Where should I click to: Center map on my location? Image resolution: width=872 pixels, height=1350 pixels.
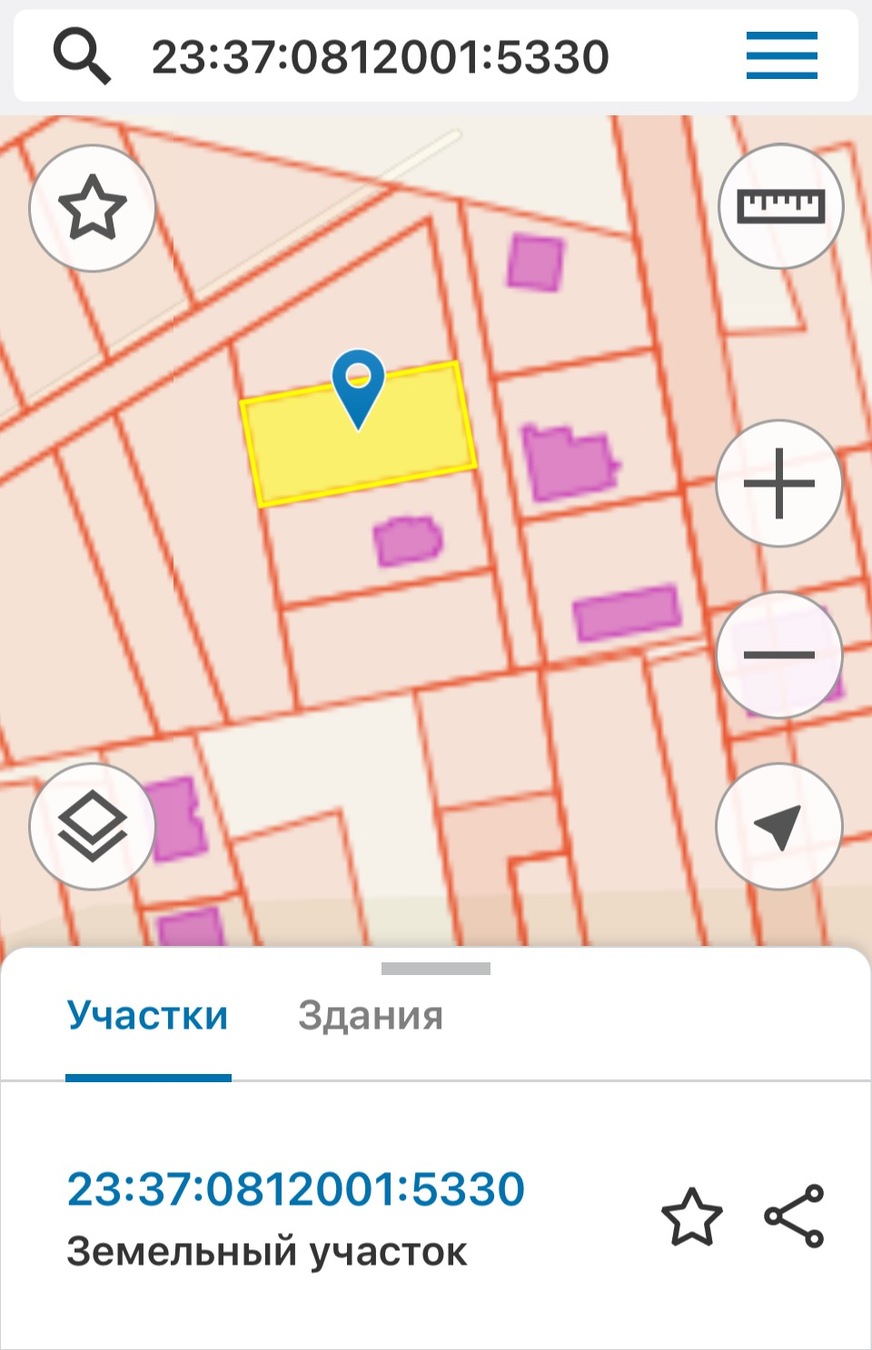click(x=779, y=826)
